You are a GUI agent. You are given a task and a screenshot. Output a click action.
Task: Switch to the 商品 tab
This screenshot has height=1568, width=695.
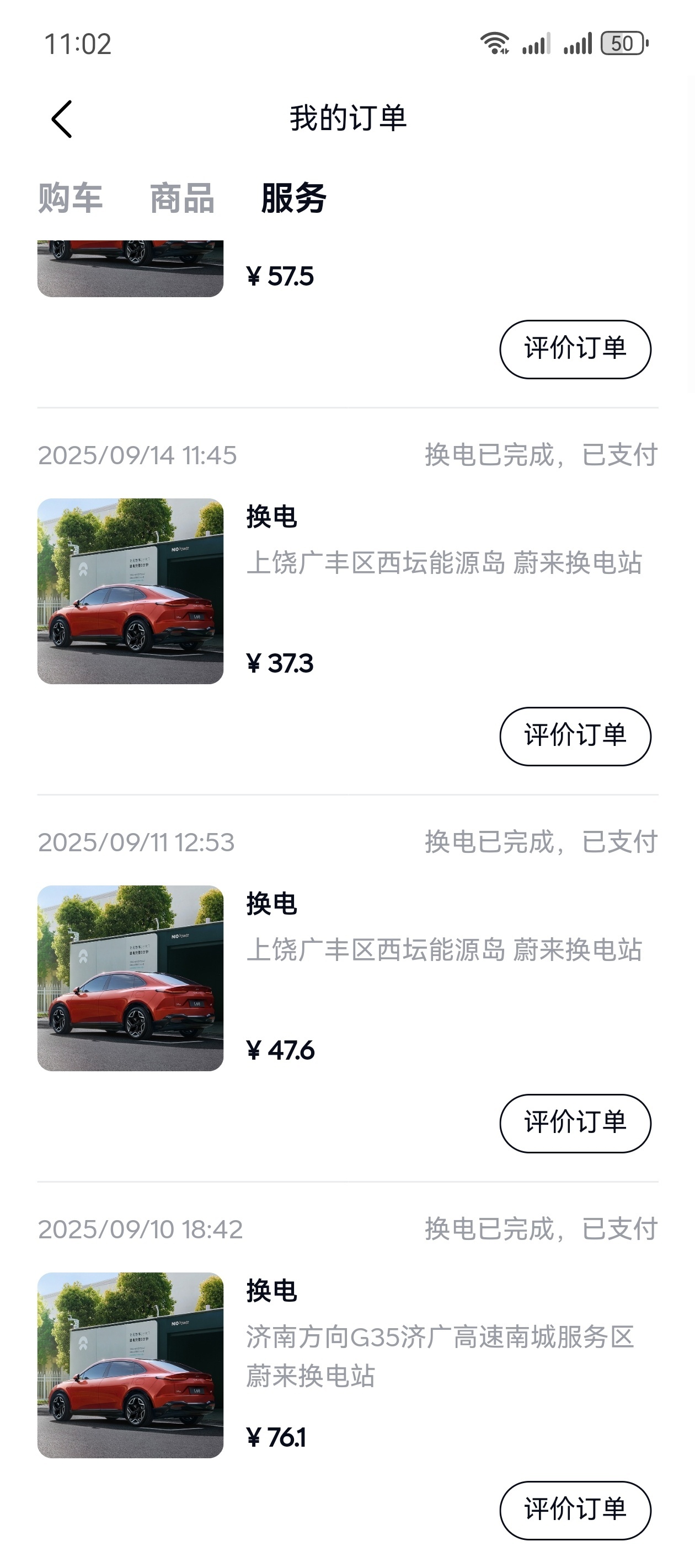coord(182,198)
